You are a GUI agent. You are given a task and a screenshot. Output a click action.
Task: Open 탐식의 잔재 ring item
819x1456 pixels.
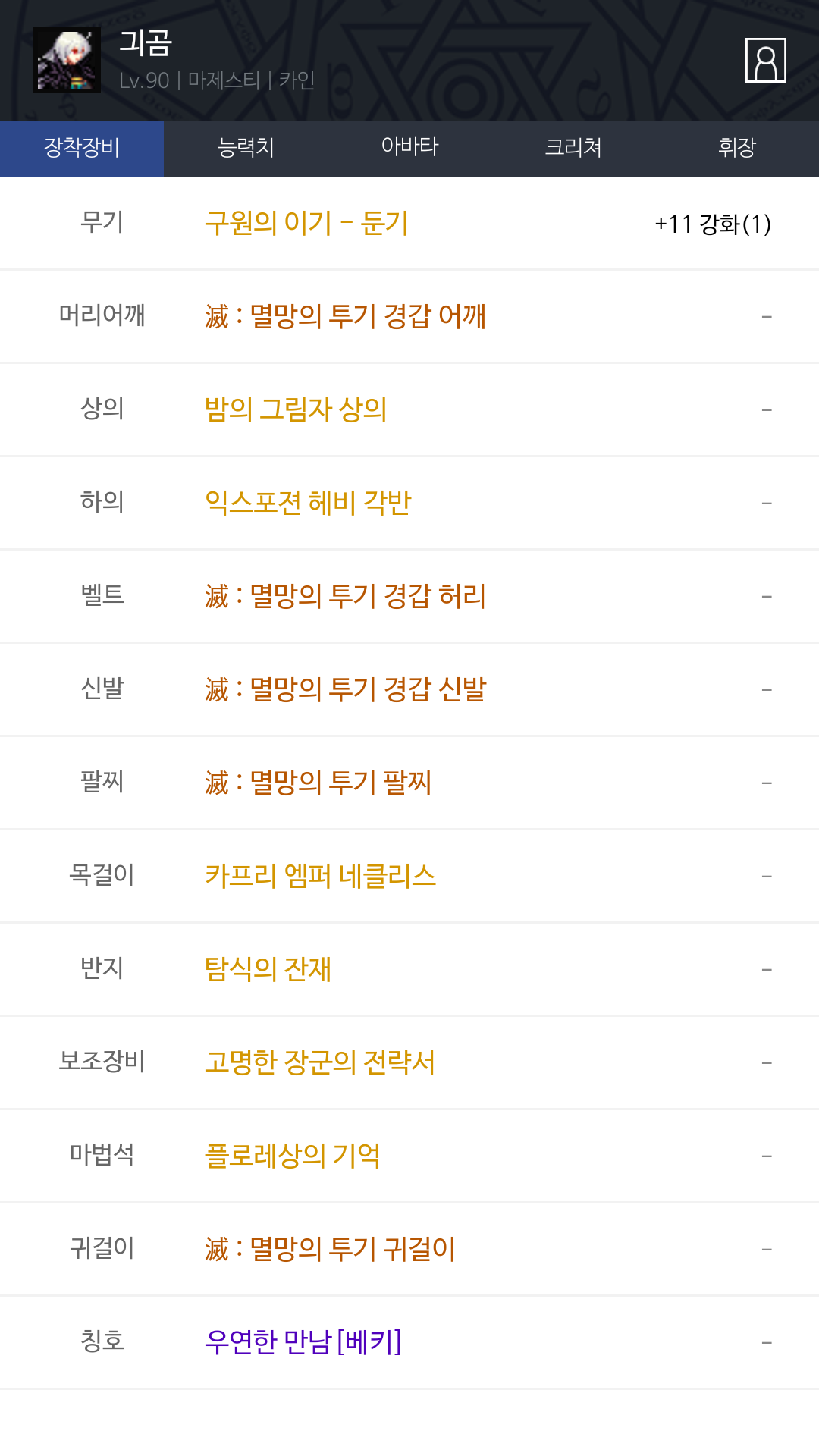[268, 969]
